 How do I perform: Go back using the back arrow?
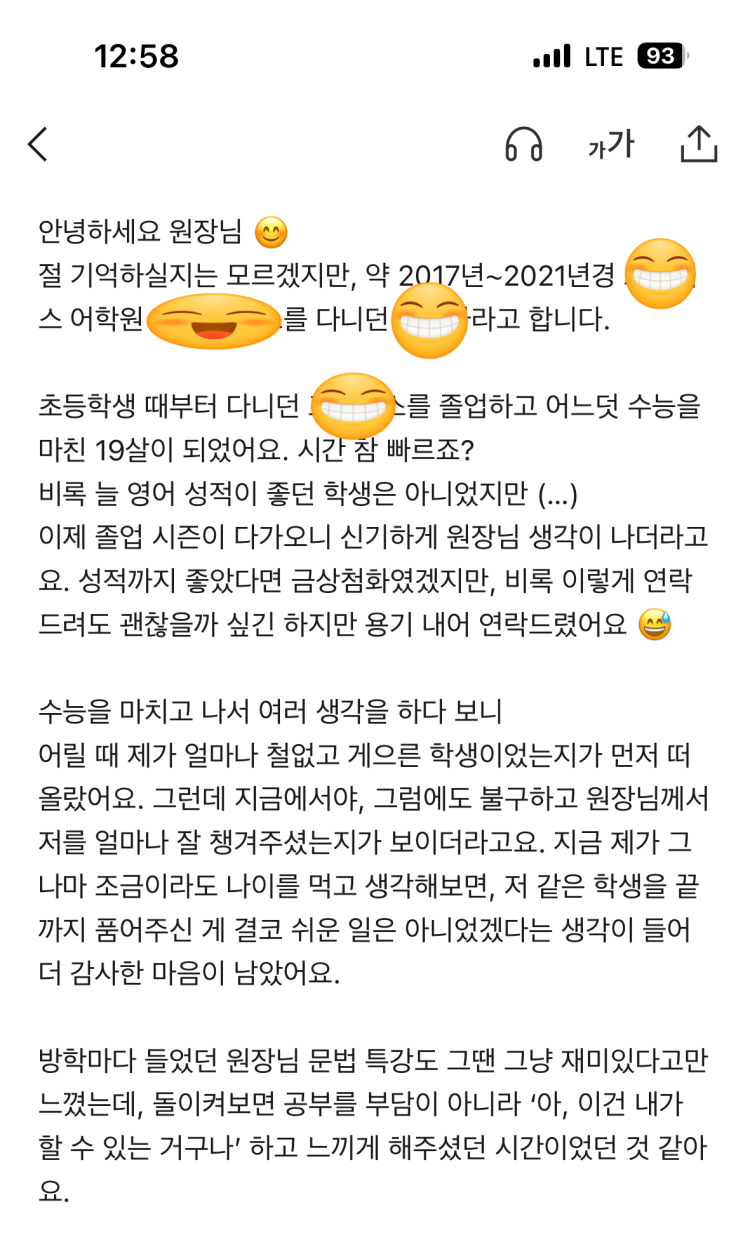coord(37,145)
